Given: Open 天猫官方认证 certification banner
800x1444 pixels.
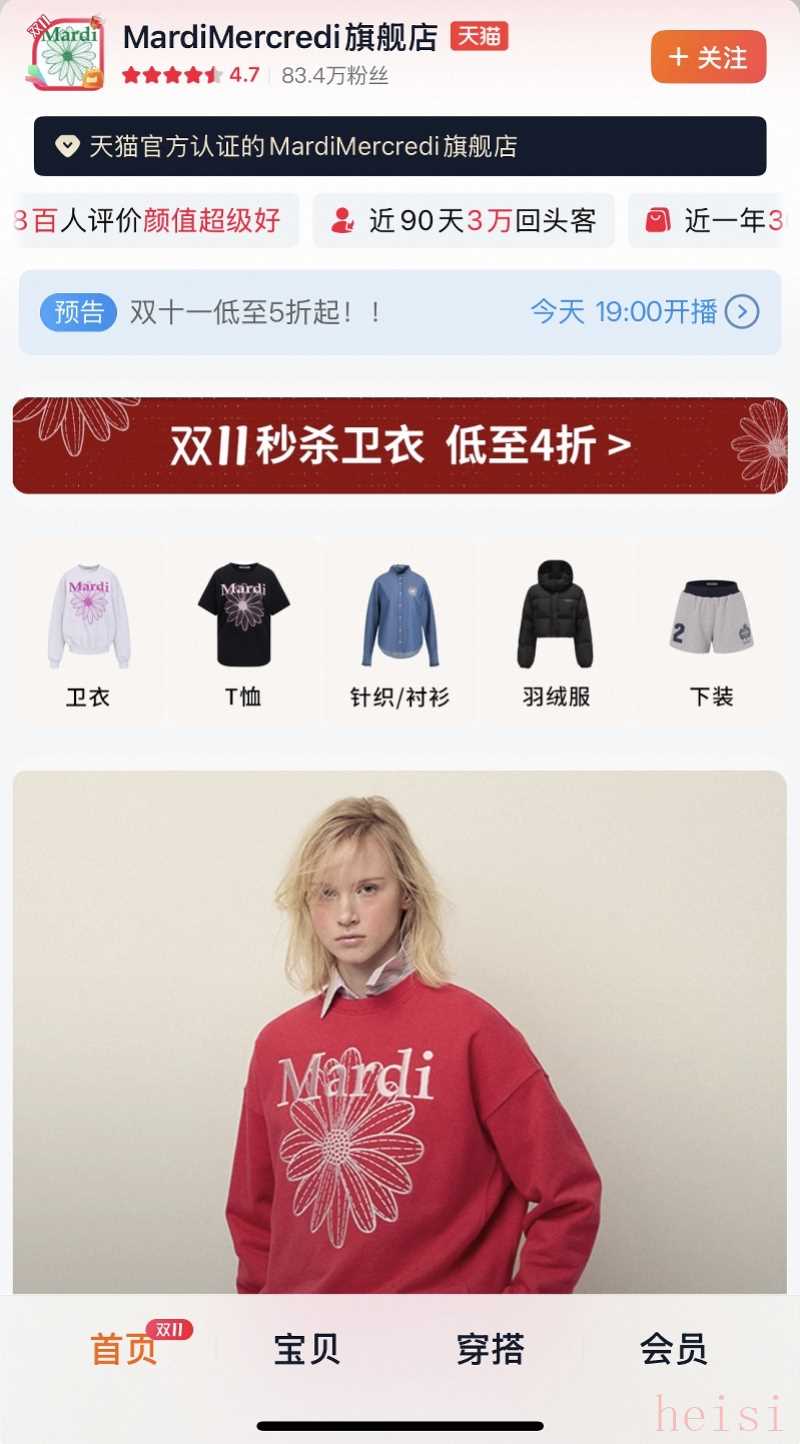Looking at the screenshot, I should coord(400,146).
